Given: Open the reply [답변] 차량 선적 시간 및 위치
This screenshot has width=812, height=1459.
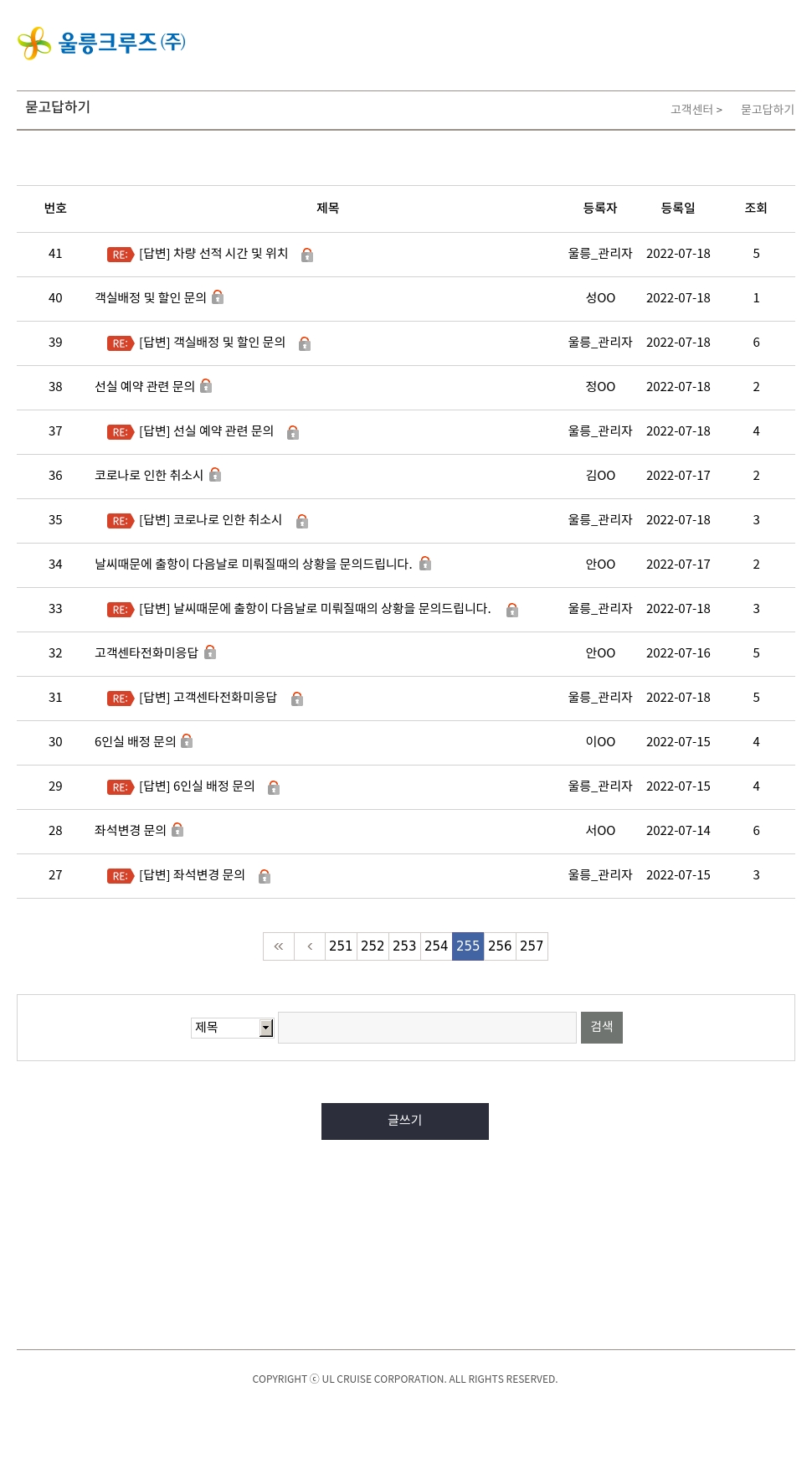Looking at the screenshot, I should coord(213,253).
